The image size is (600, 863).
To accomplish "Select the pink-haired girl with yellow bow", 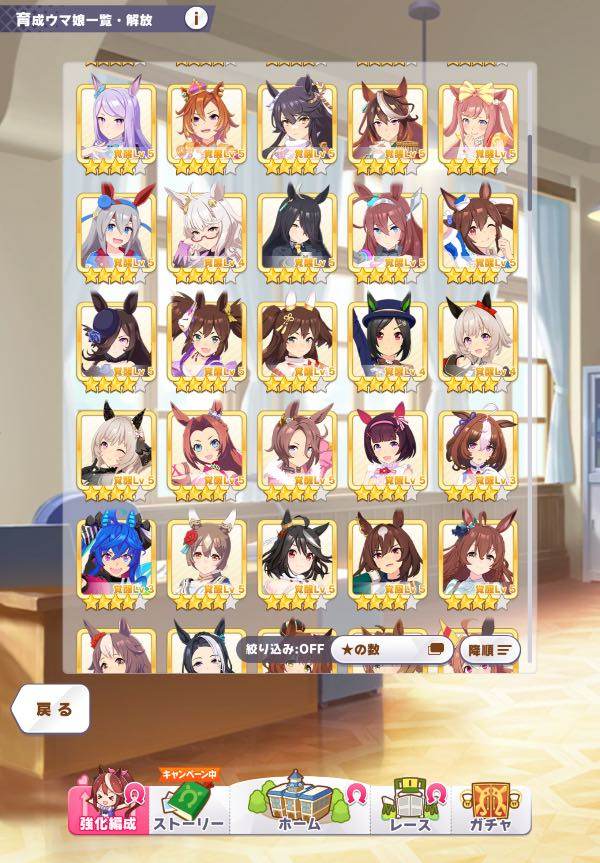I will tap(478, 124).
